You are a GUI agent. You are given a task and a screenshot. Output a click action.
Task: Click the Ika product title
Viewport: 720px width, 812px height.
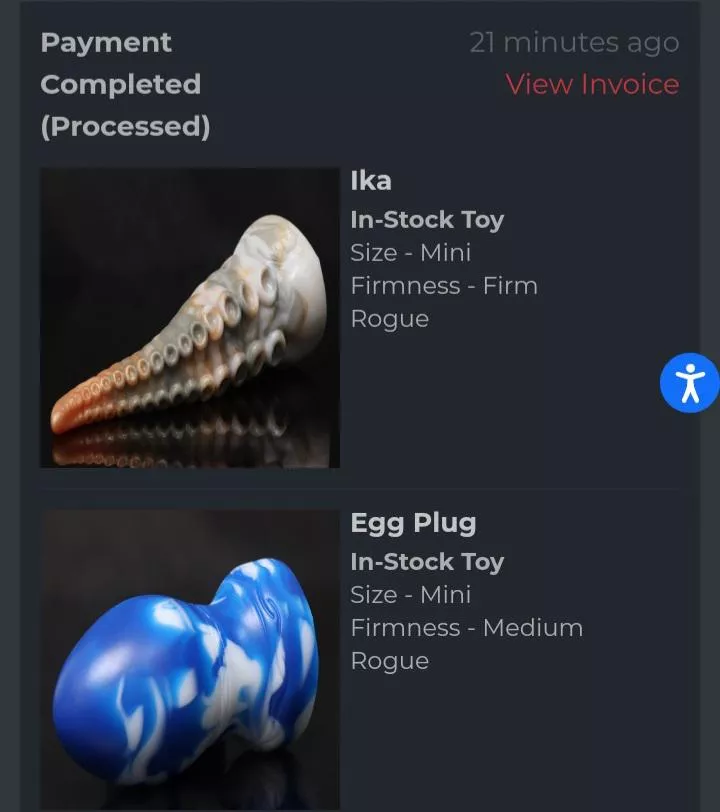371,181
